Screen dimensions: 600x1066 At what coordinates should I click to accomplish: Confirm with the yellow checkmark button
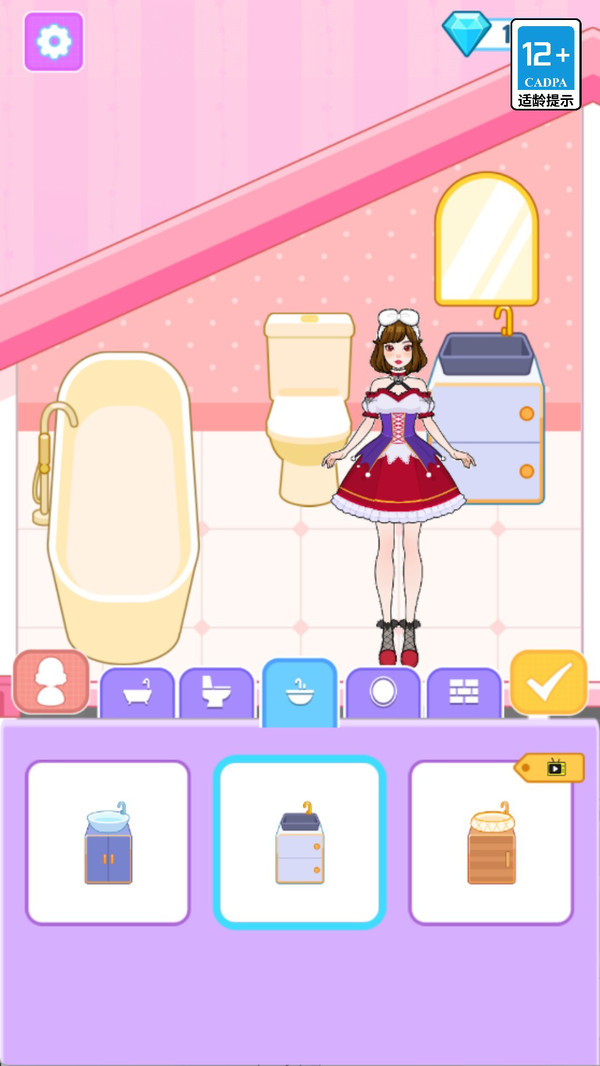click(548, 682)
